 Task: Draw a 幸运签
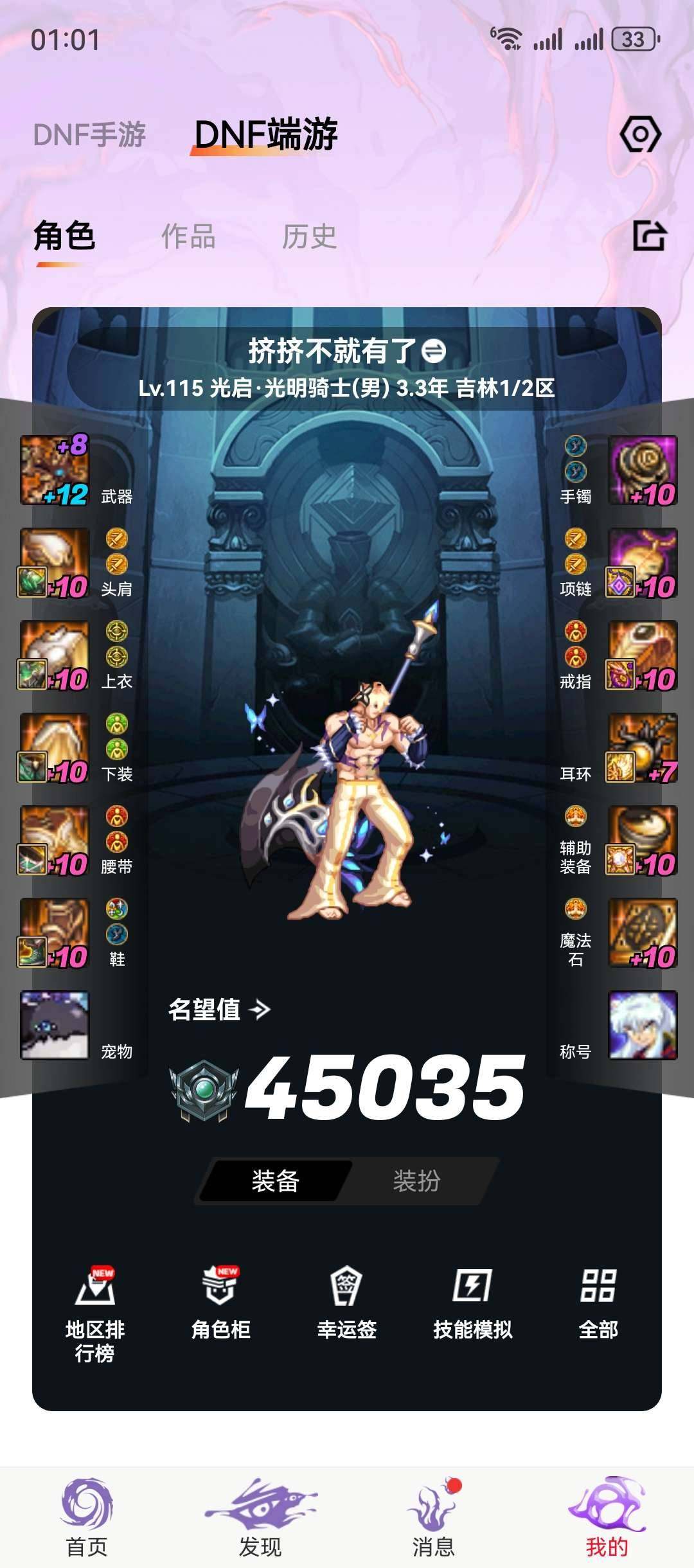click(346, 1303)
